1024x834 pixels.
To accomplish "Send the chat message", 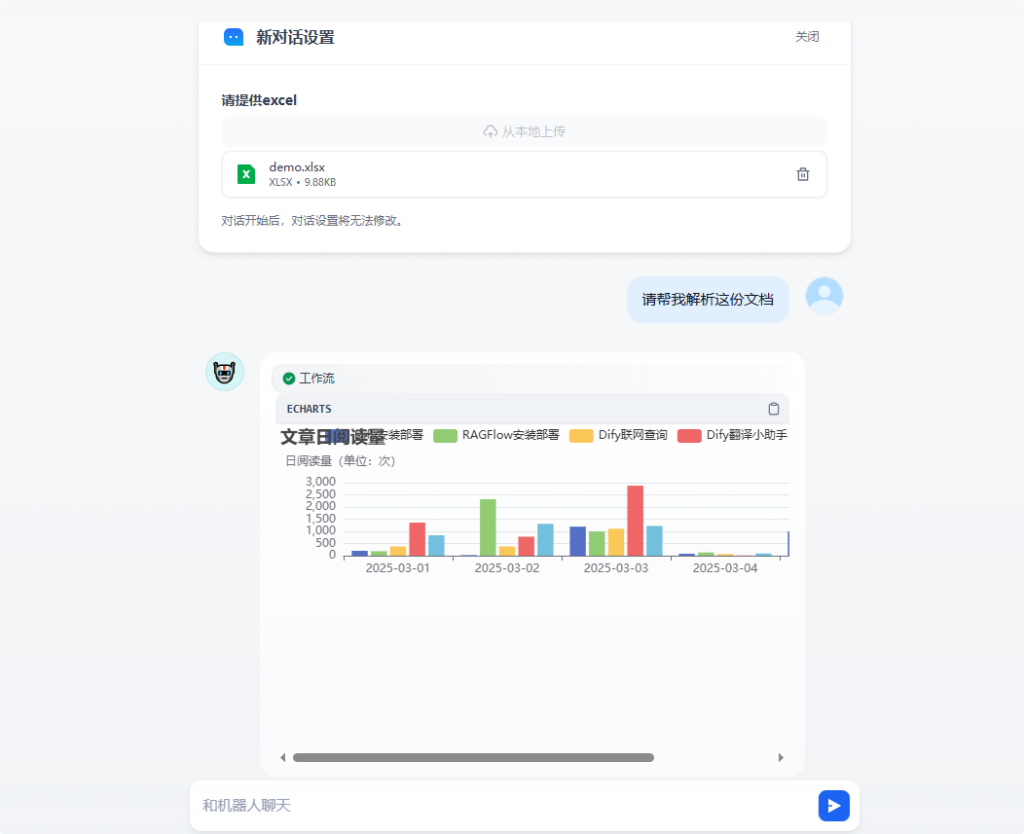I will tap(833, 805).
